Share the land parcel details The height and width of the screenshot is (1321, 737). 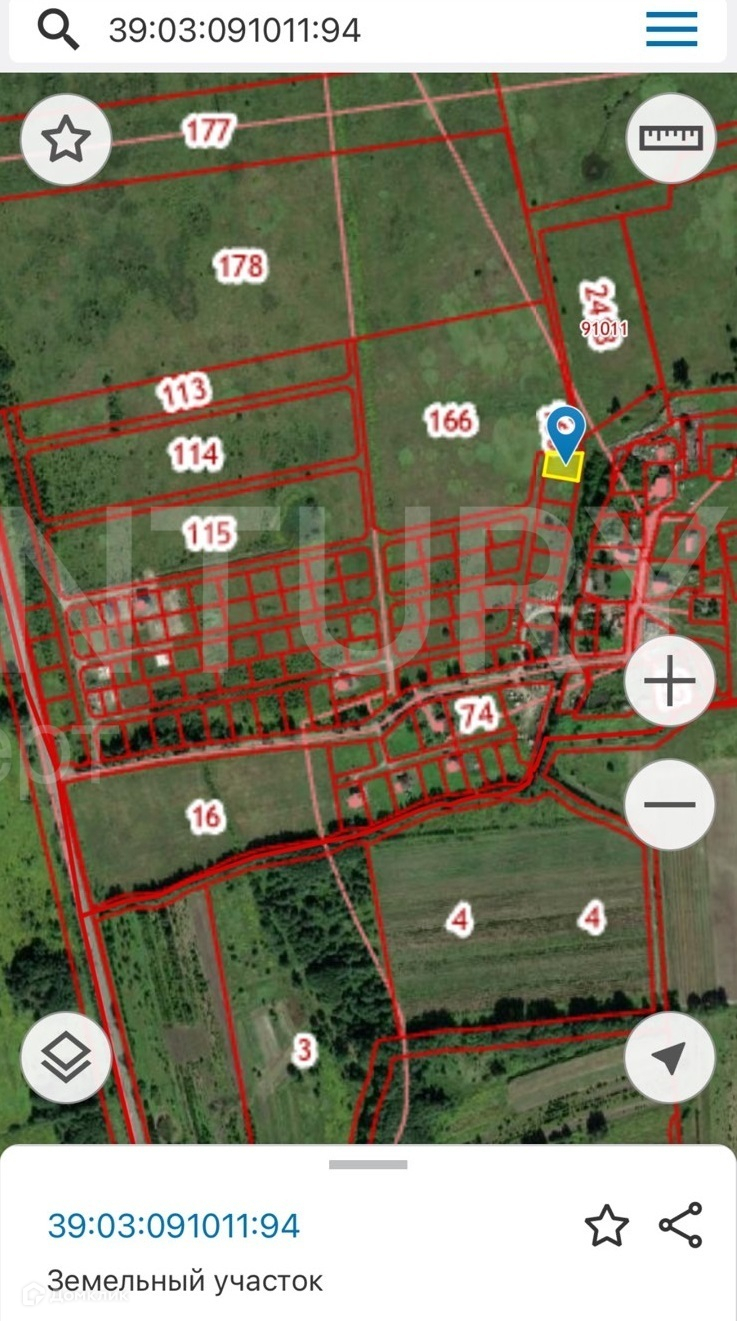[681, 1225]
